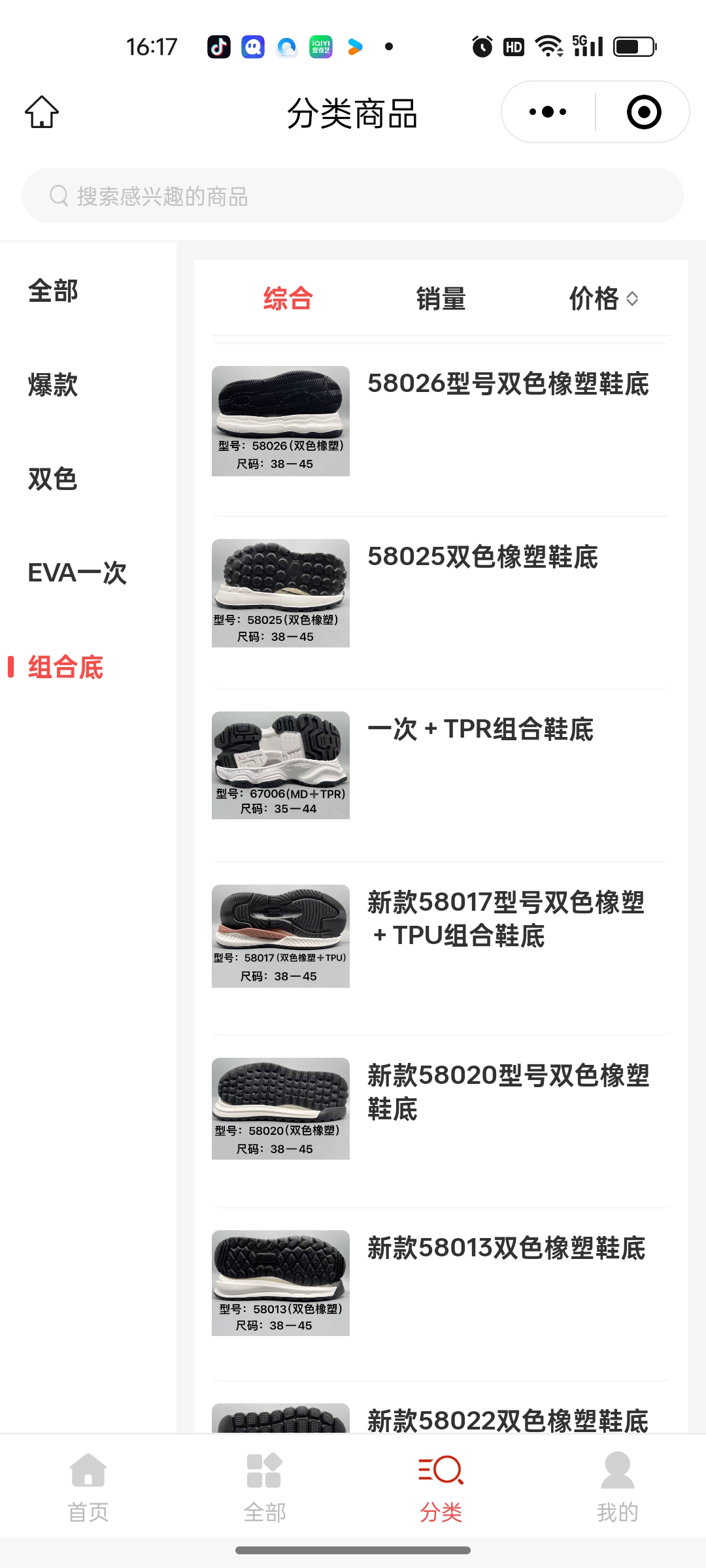Switch to the 爆款 category
This screenshot has height=1568, width=706.
[x=53, y=385]
